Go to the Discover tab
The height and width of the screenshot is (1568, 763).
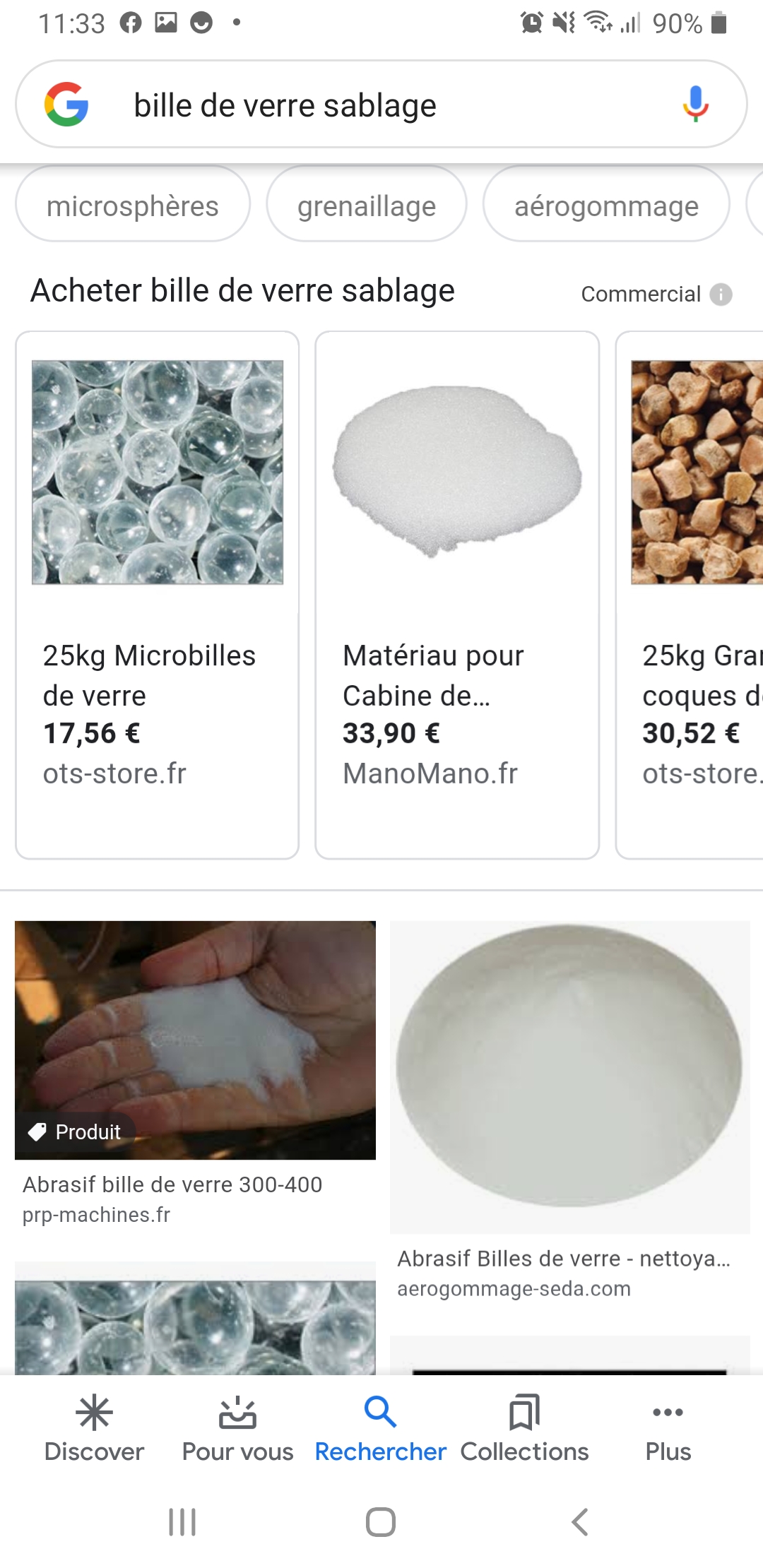pos(94,1428)
